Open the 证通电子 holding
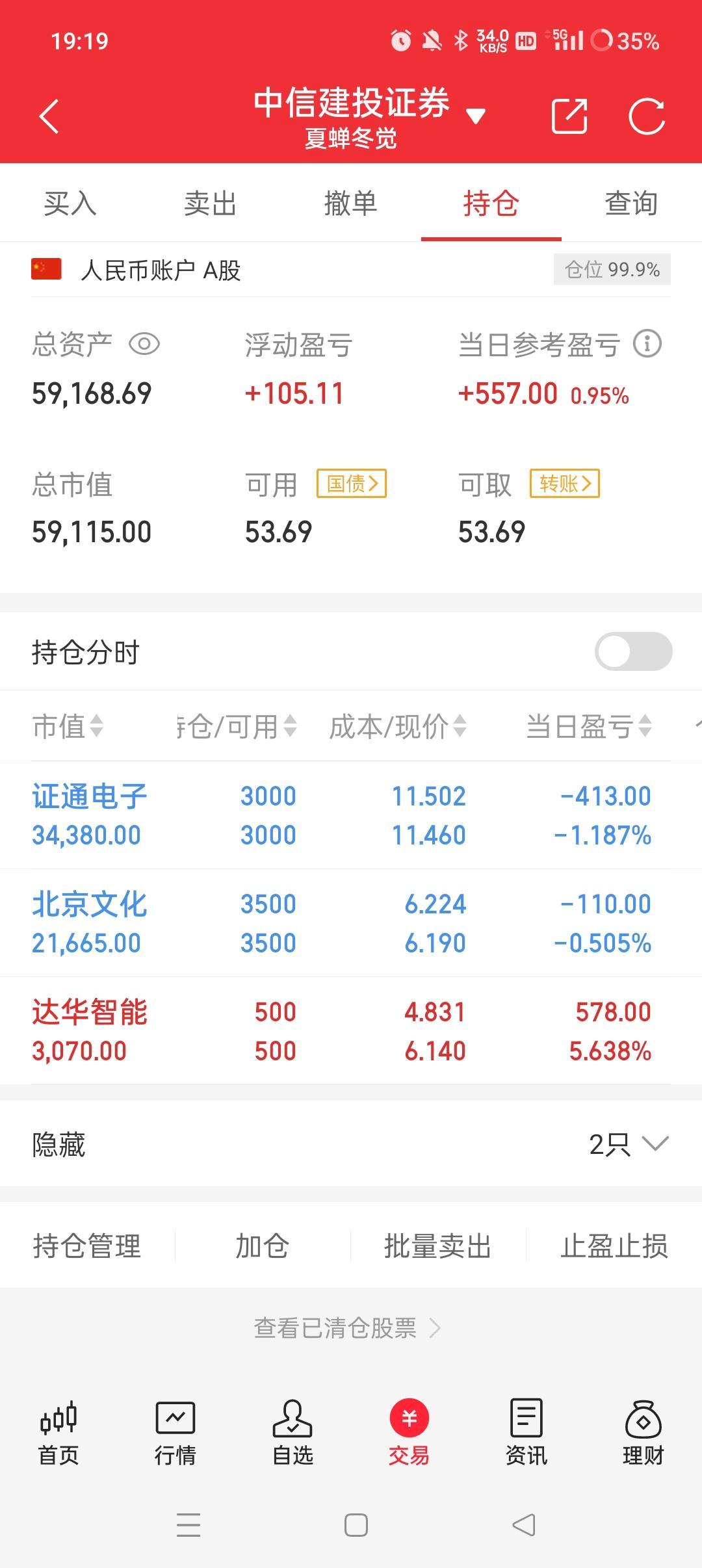 (351, 815)
